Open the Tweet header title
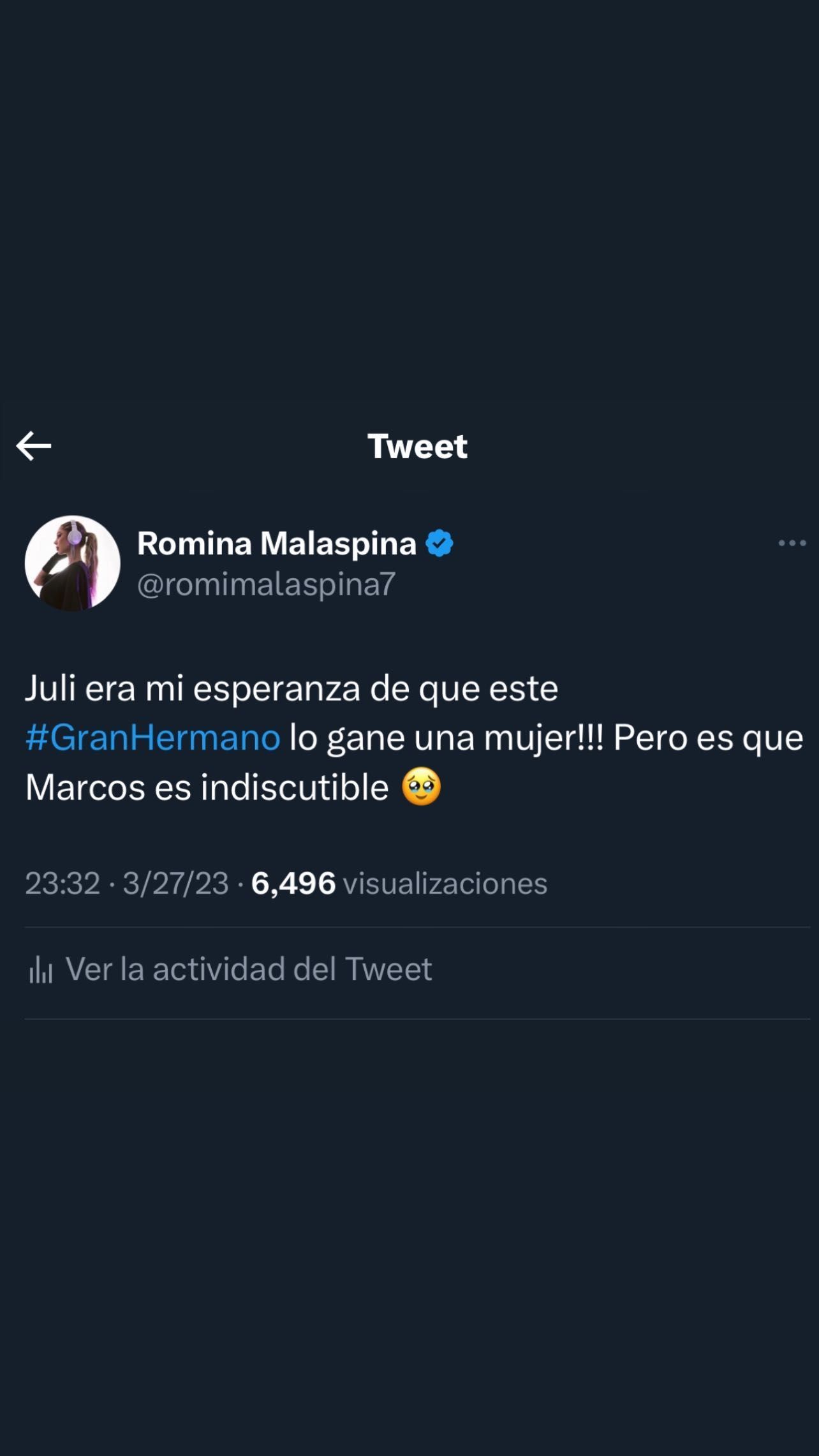The height and width of the screenshot is (1456, 819). point(418,447)
